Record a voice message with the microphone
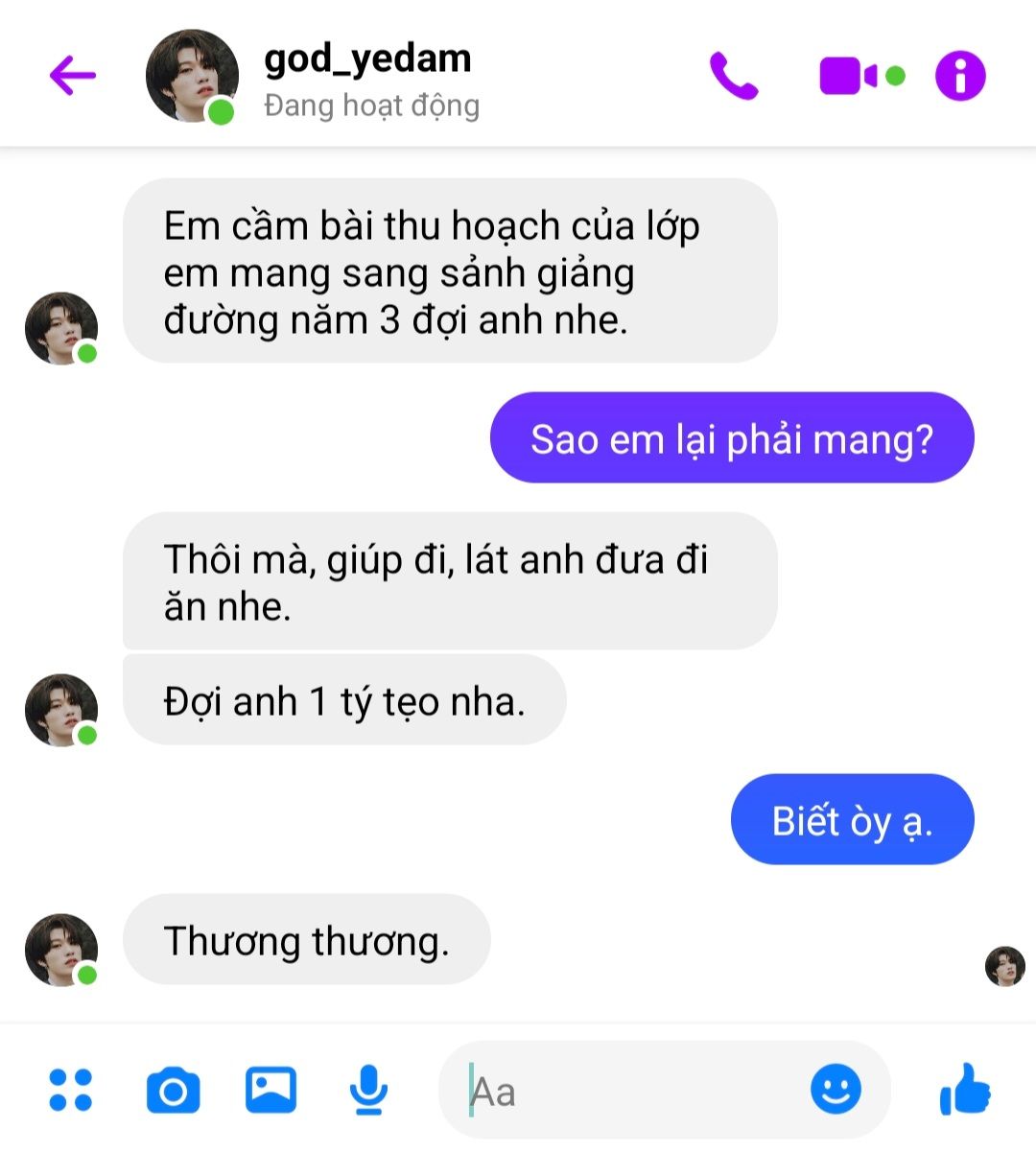This screenshot has width=1036, height=1153. coord(368,1091)
